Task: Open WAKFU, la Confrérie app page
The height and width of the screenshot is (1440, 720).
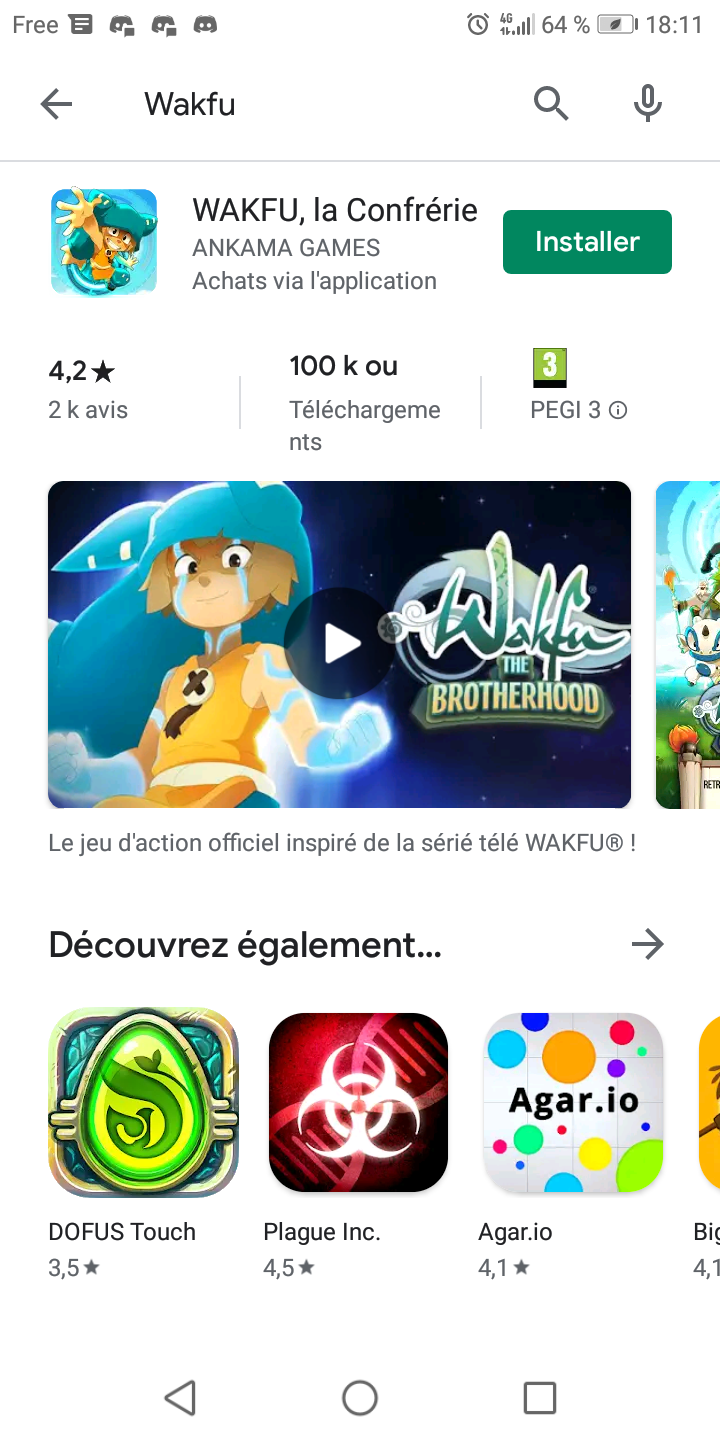Action: coord(334,211)
